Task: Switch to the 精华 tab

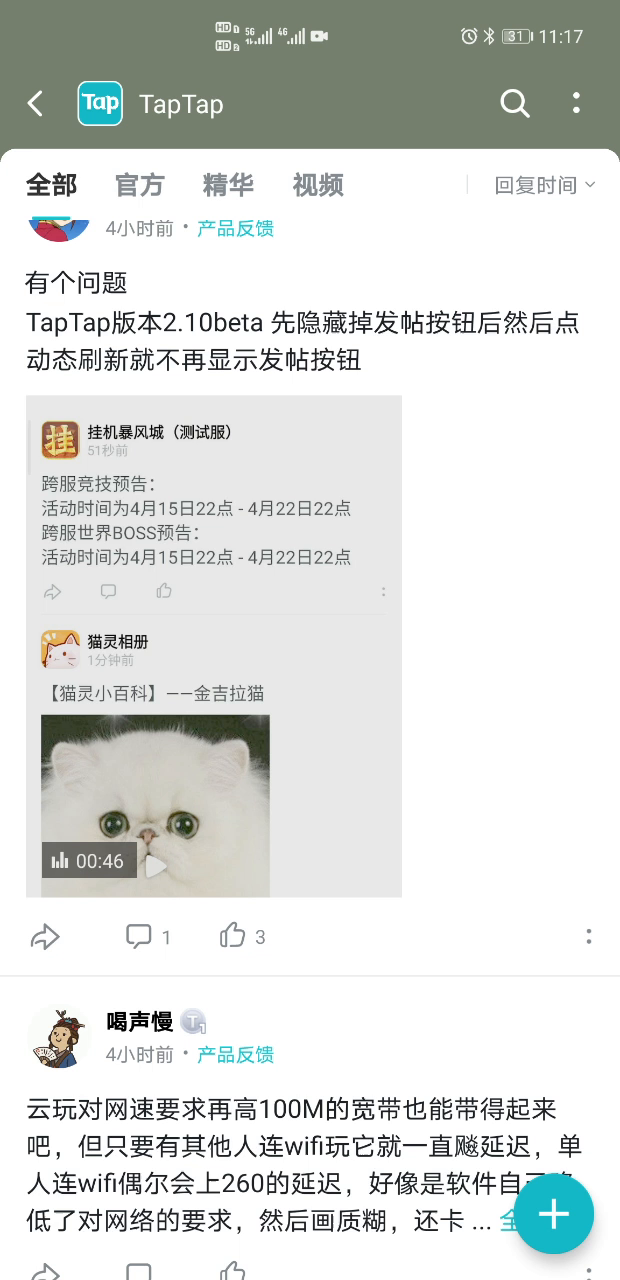Action: [x=228, y=185]
